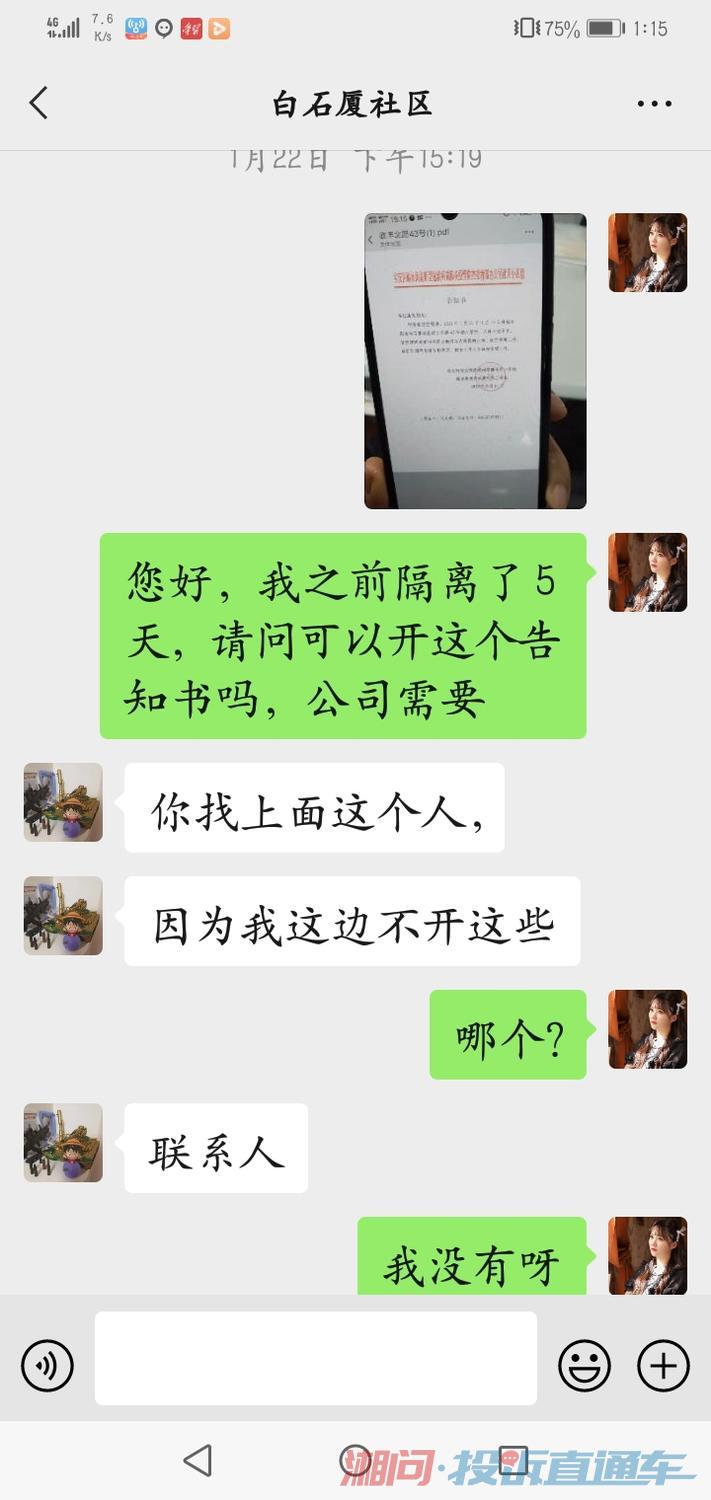This screenshot has width=711, height=1500.
Task: Open the plus attachments menu
Action: pyautogui.click(x=664, y=1365)
